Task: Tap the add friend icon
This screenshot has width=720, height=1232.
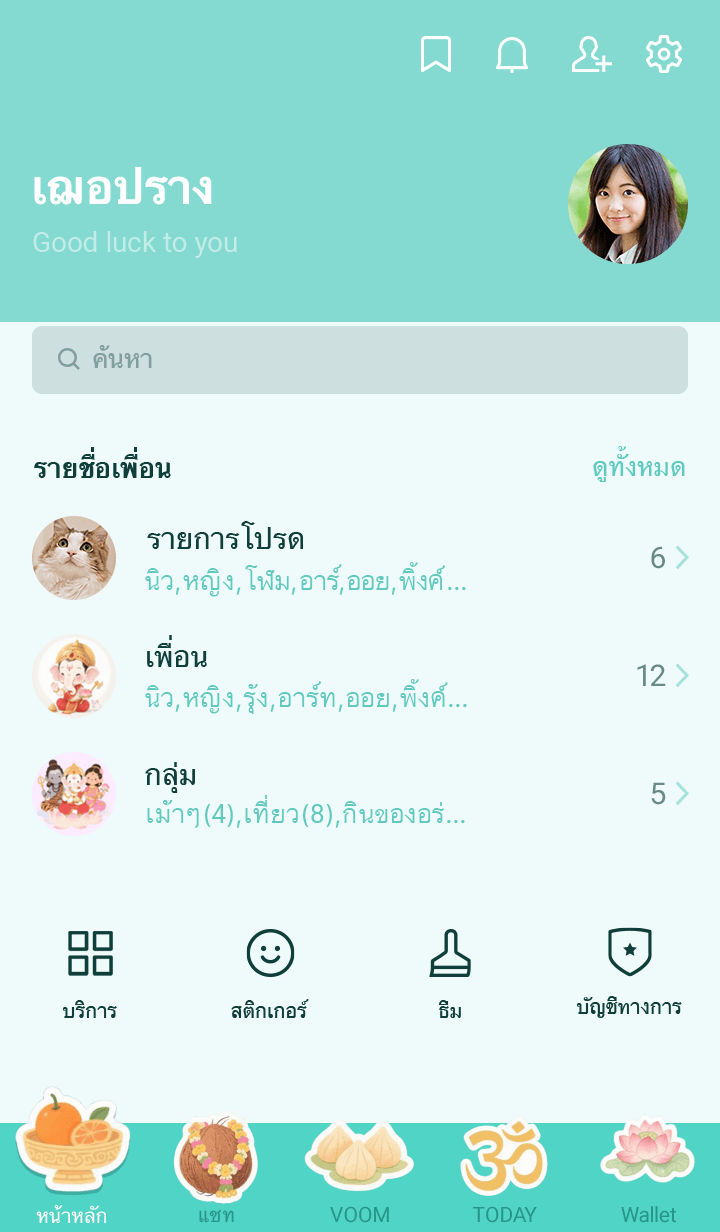Action: click(590, 55)
